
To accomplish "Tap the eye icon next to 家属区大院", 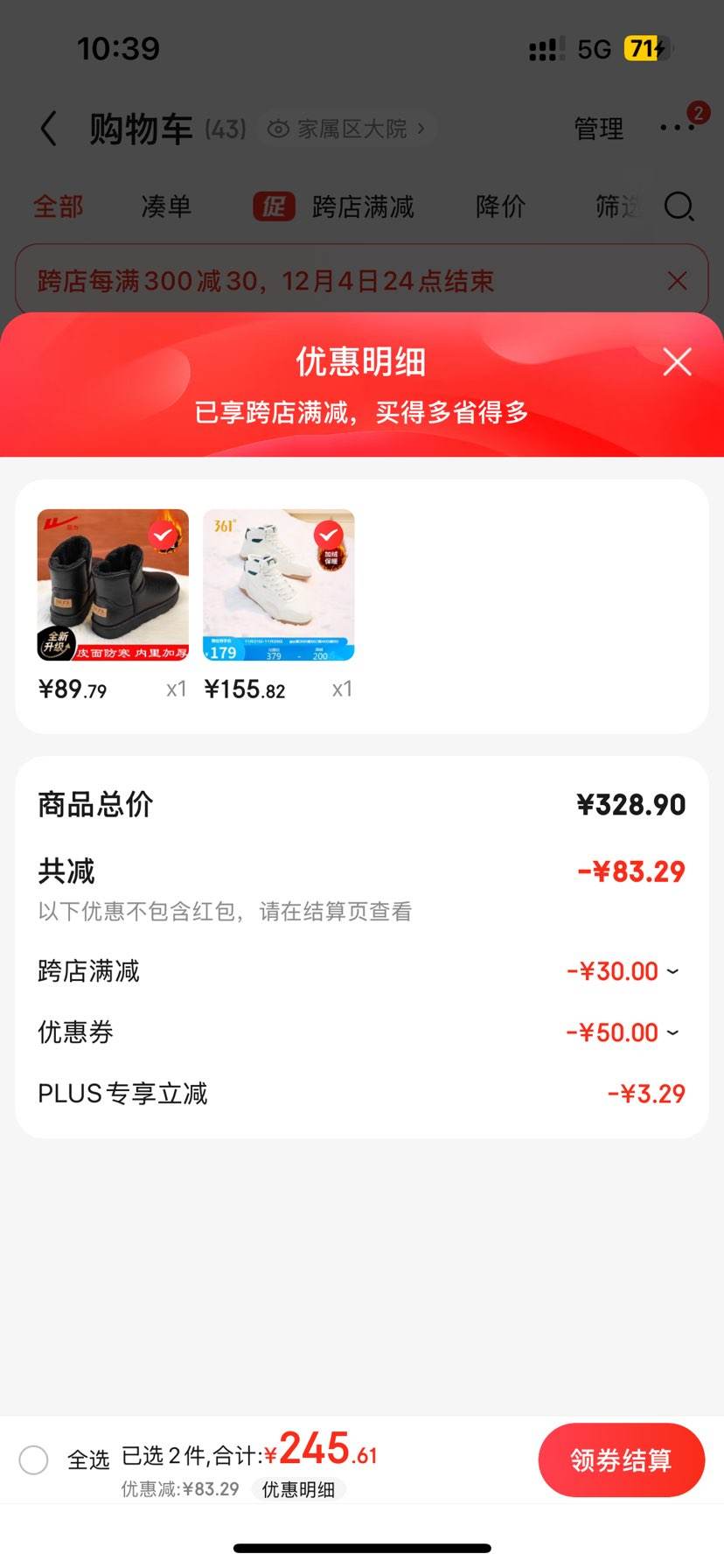I will 277,128.
